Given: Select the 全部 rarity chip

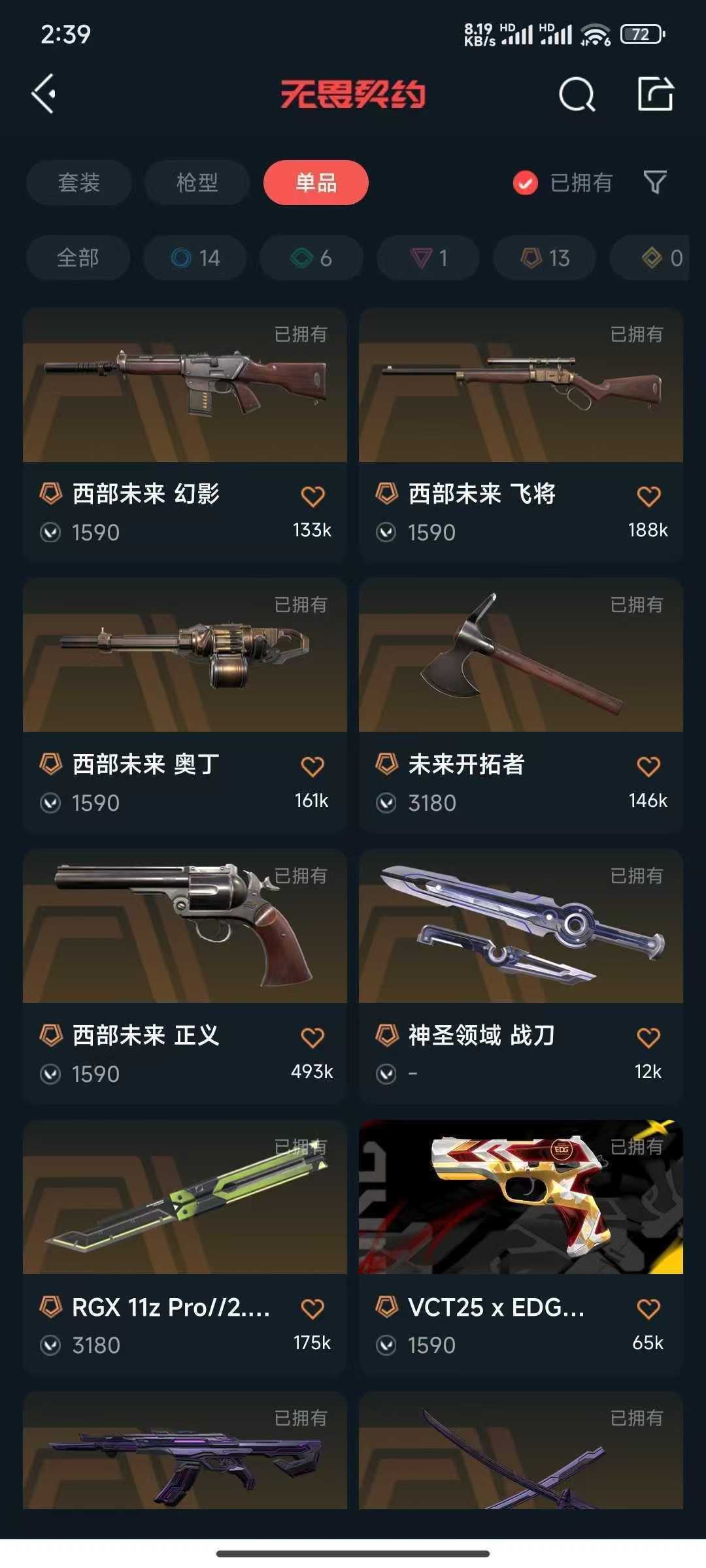Looking at the screenshot, I should click(x=78, y=258).
